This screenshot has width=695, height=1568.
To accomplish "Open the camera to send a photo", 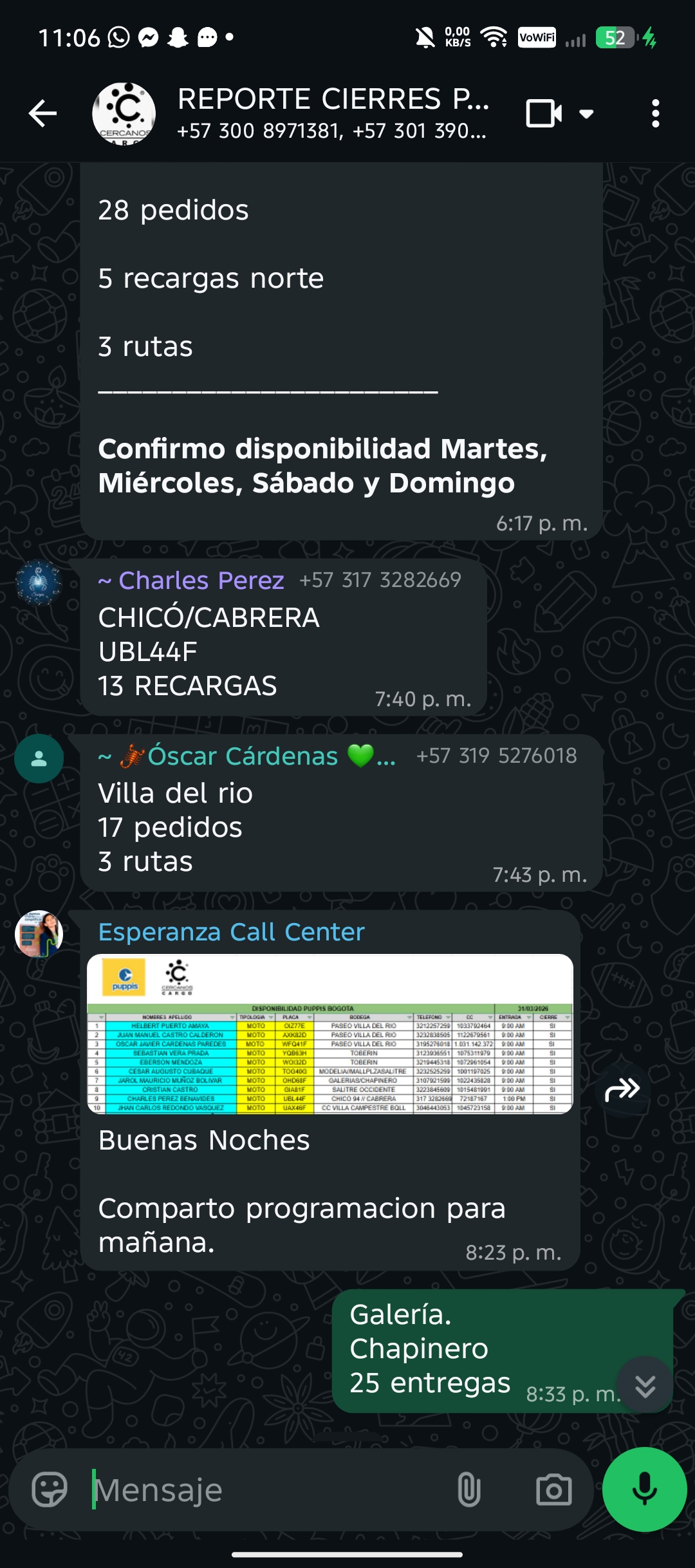I will click(x=553, y=1489).
